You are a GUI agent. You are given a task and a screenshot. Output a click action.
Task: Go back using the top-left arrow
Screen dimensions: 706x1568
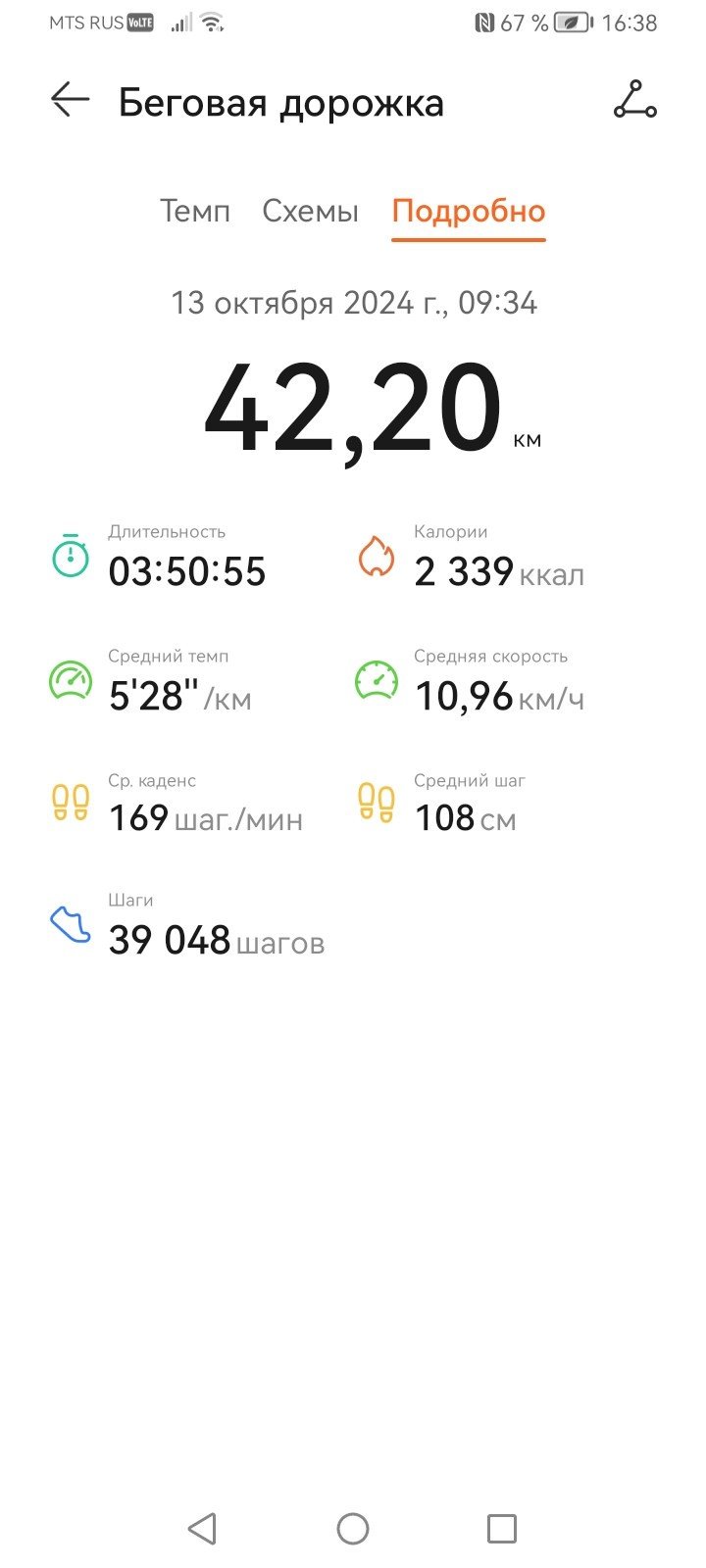(x=71, y=100)
